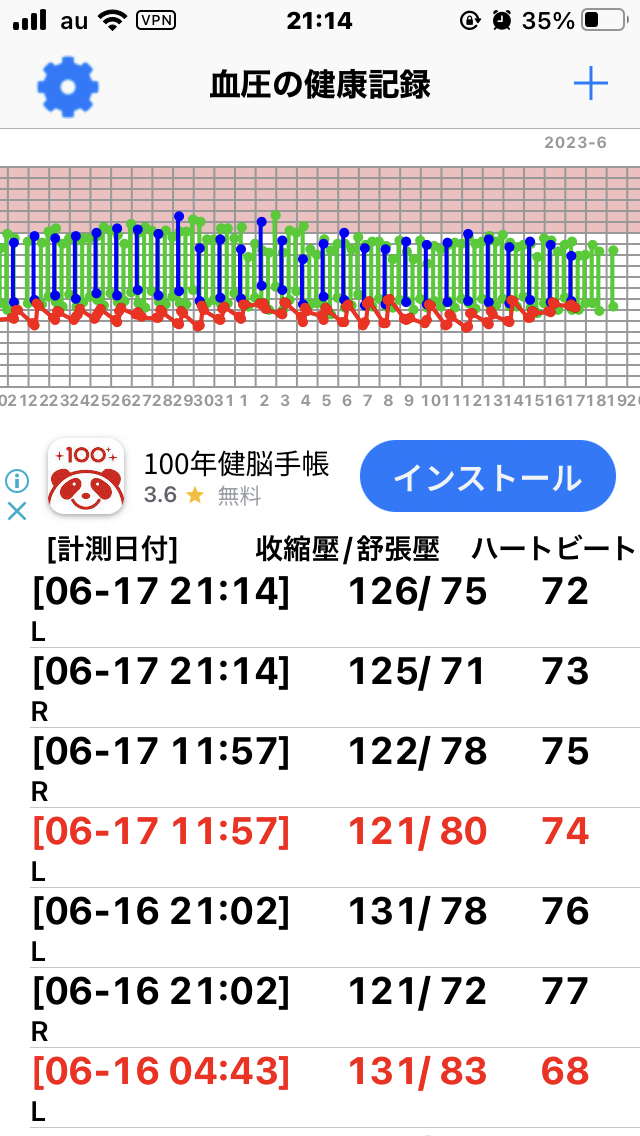Install the 100年健脳手帳 app
This screenshot has width=640, height=1136.
pyautogui.click(x=488, y=477)
